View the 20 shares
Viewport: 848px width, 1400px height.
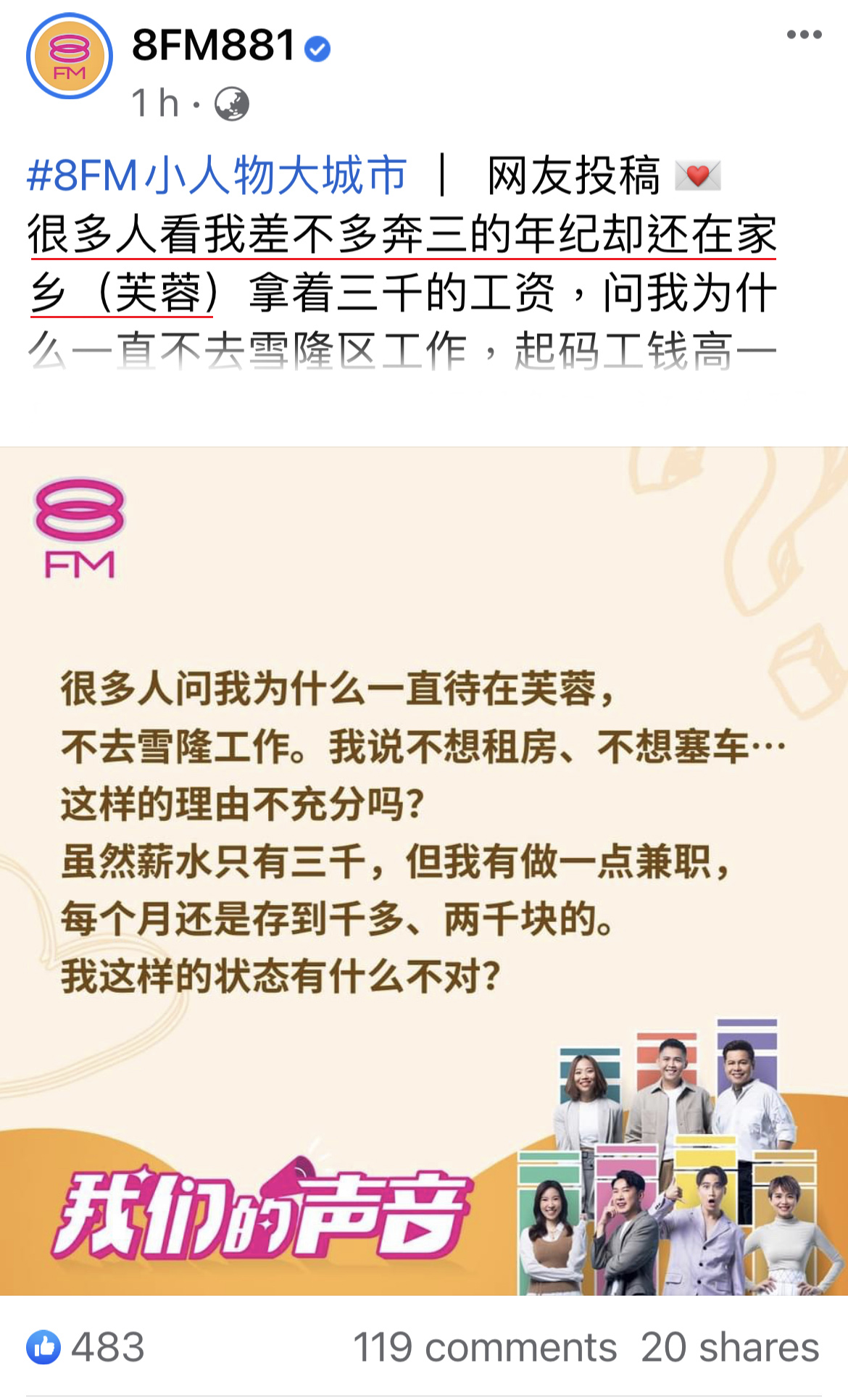click(x=729, y=1347)
